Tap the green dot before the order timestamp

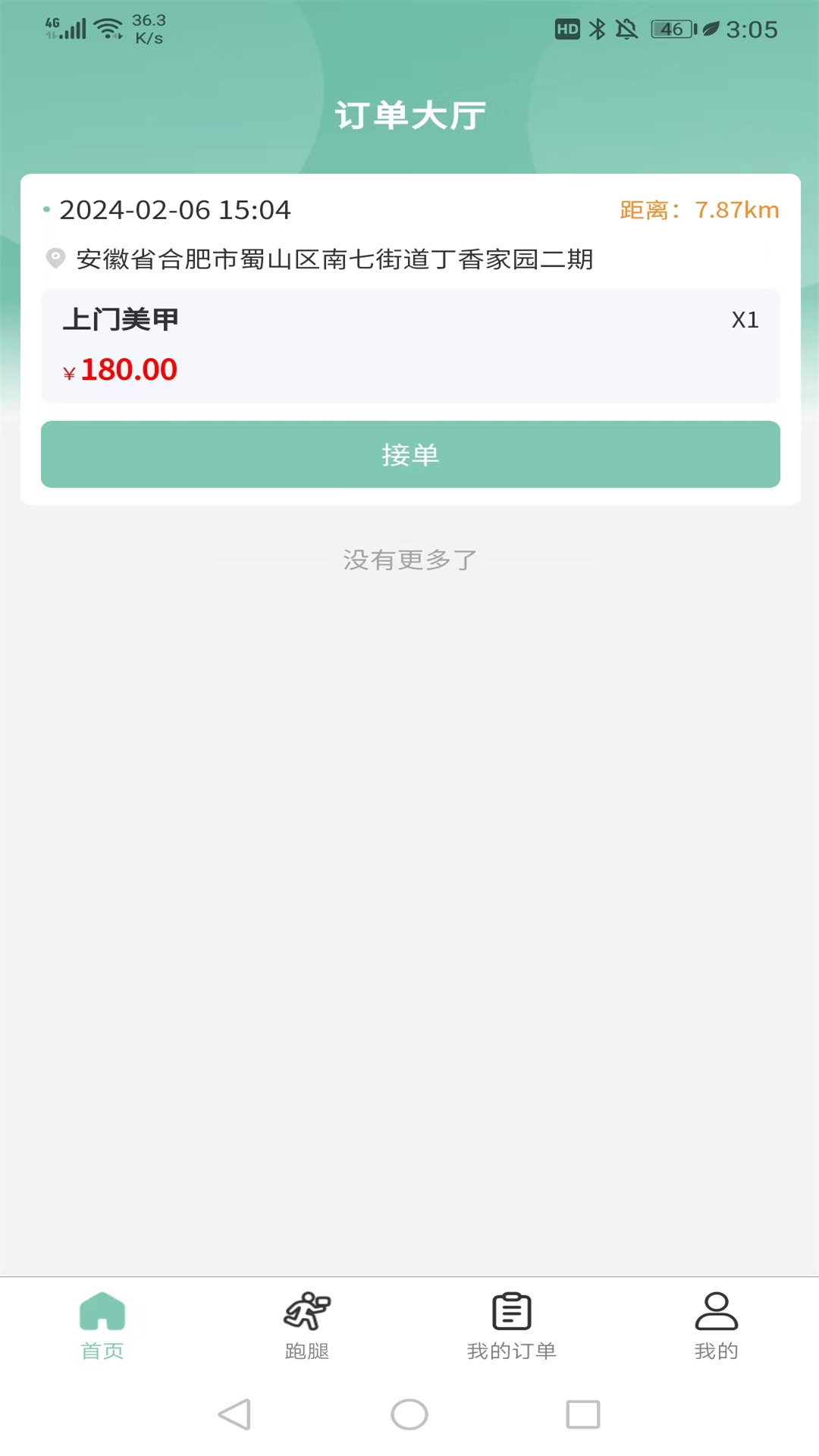tap(45, 210)
